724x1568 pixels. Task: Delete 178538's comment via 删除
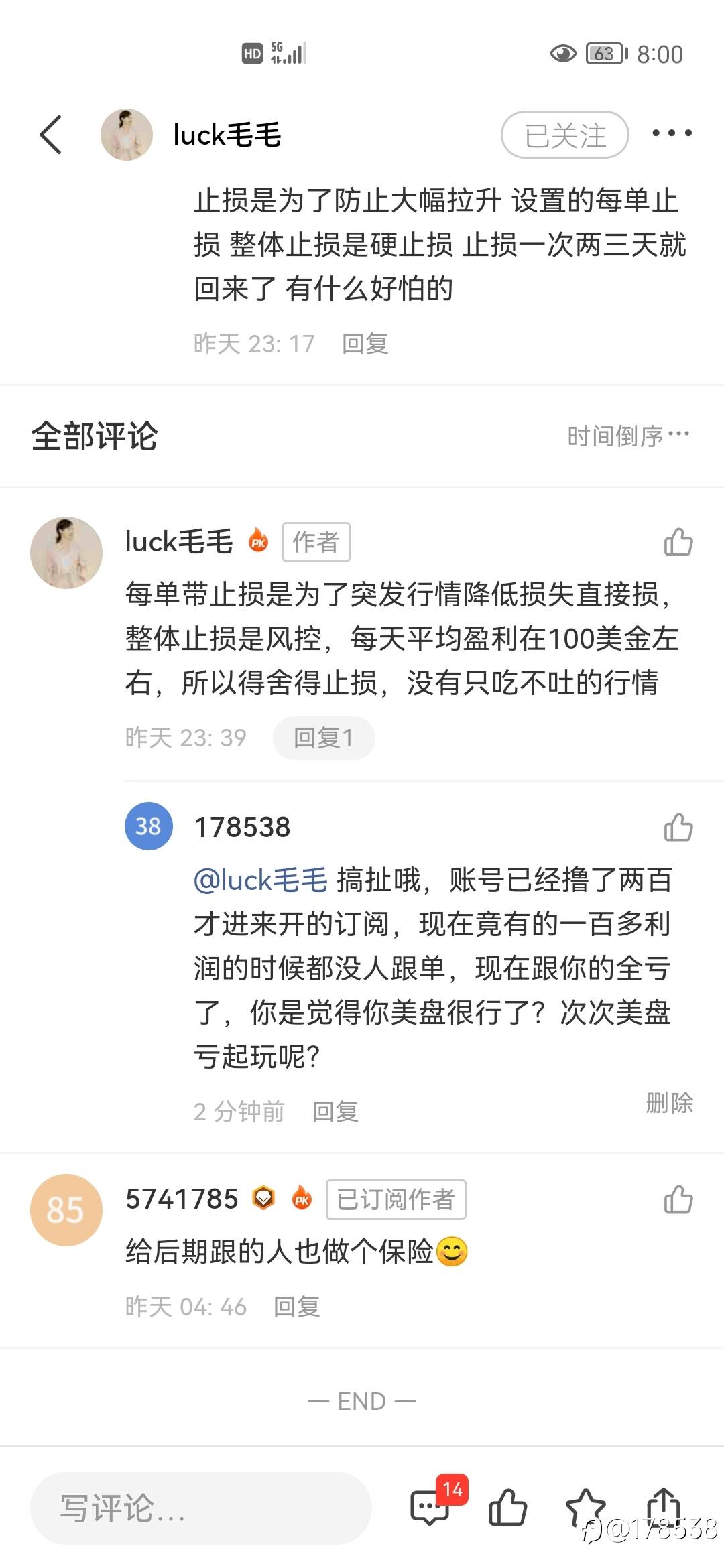point(669,1102)
